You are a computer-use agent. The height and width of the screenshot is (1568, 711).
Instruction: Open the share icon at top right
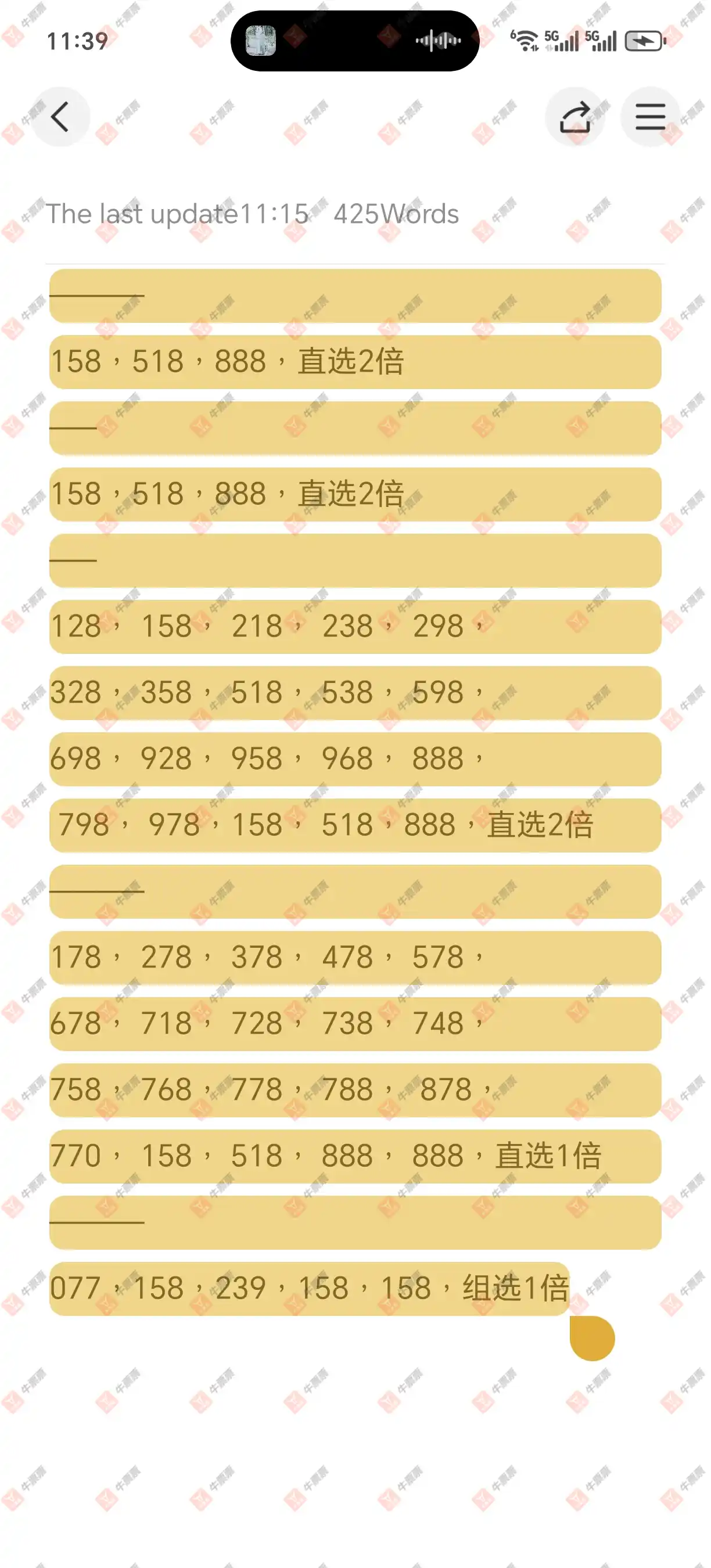[x=574, y=116]
